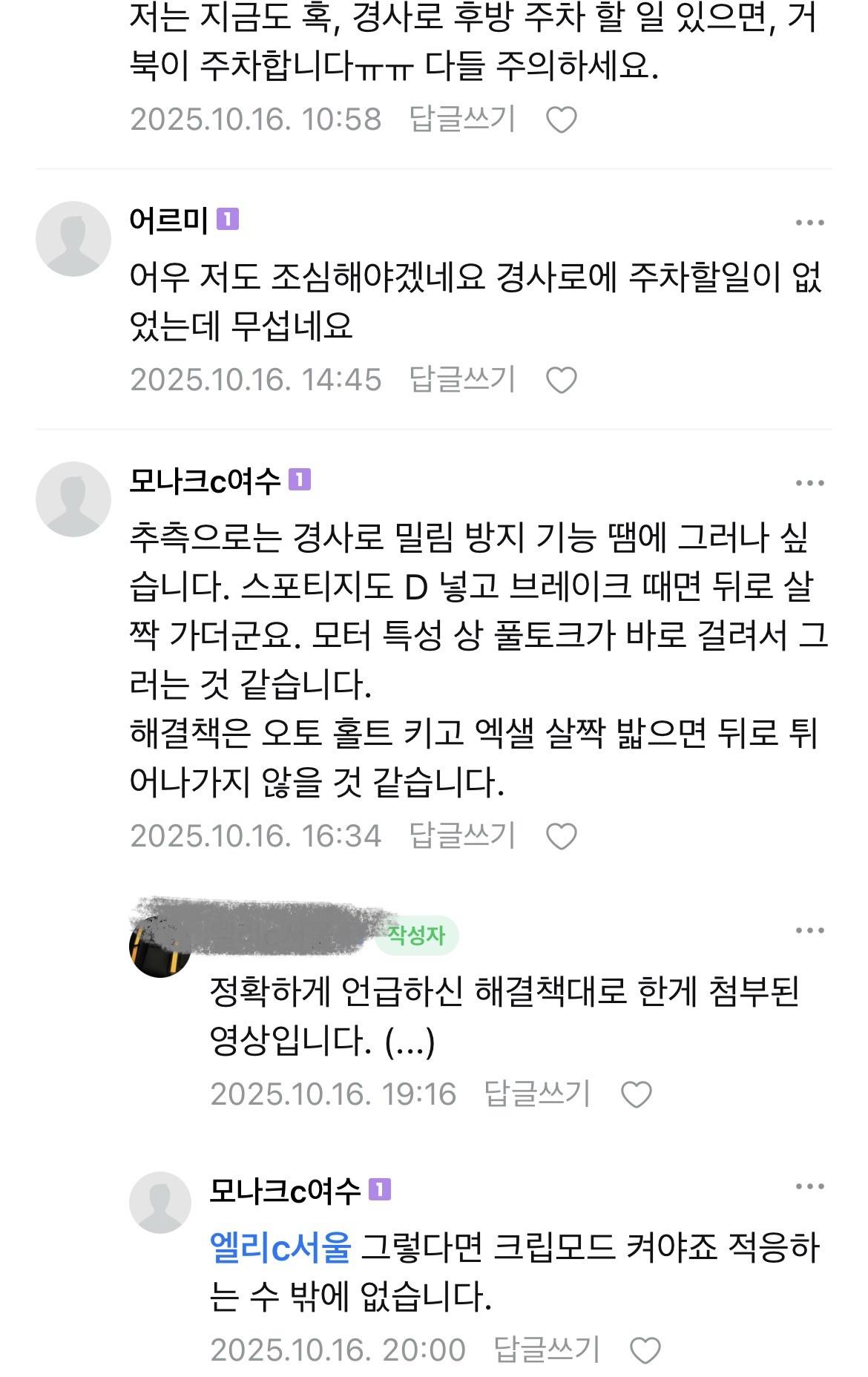Reply to the 작성자 comment from 19:16

coord(537,1094)
